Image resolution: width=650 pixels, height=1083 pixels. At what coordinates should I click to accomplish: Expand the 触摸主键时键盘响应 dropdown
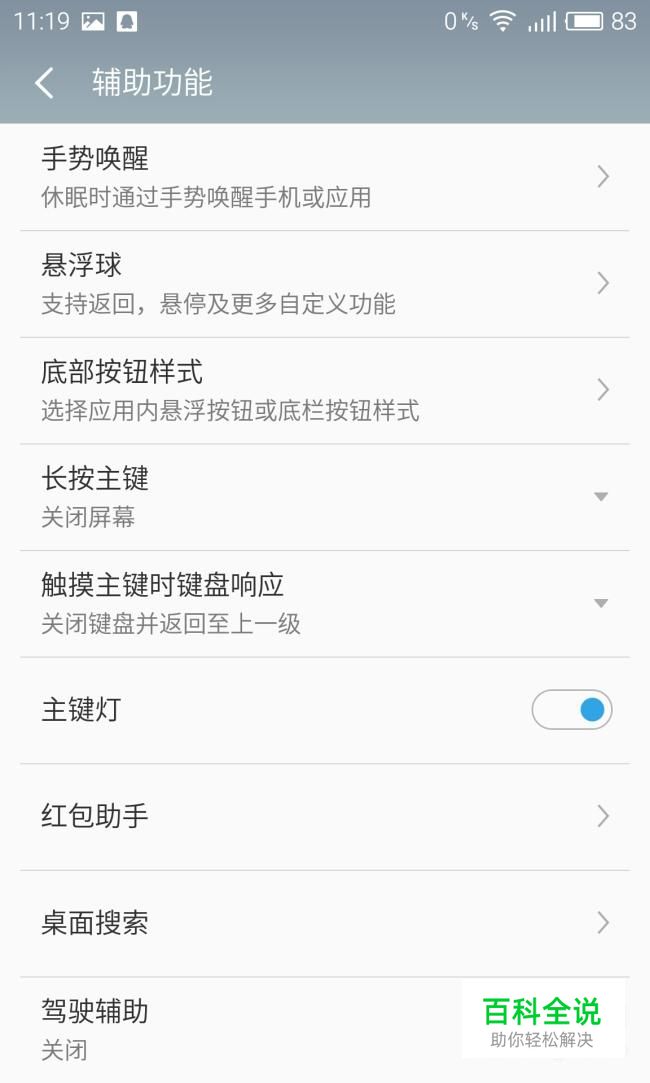pos(600,603)
